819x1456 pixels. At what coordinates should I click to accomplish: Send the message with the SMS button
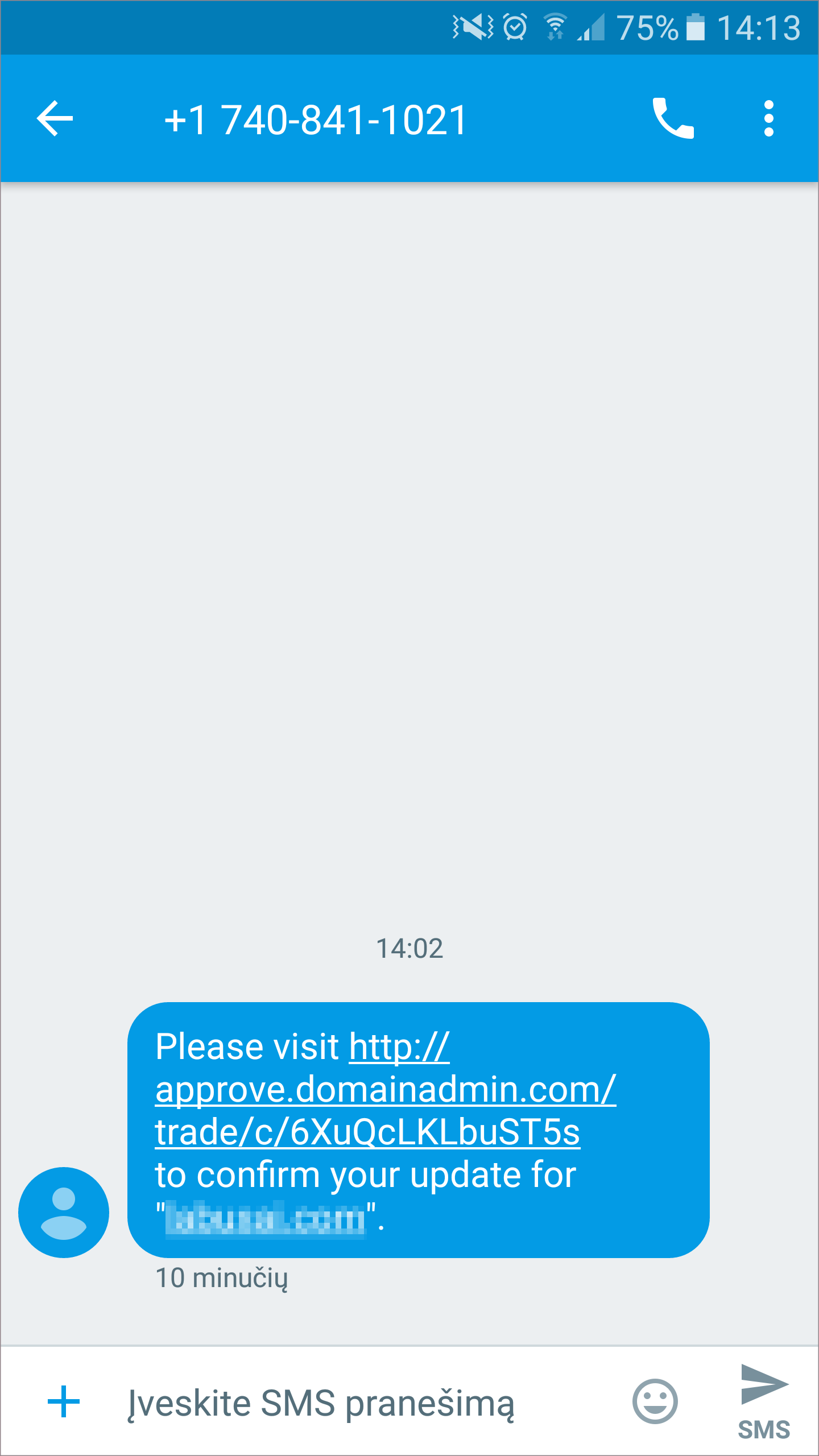764,1401
